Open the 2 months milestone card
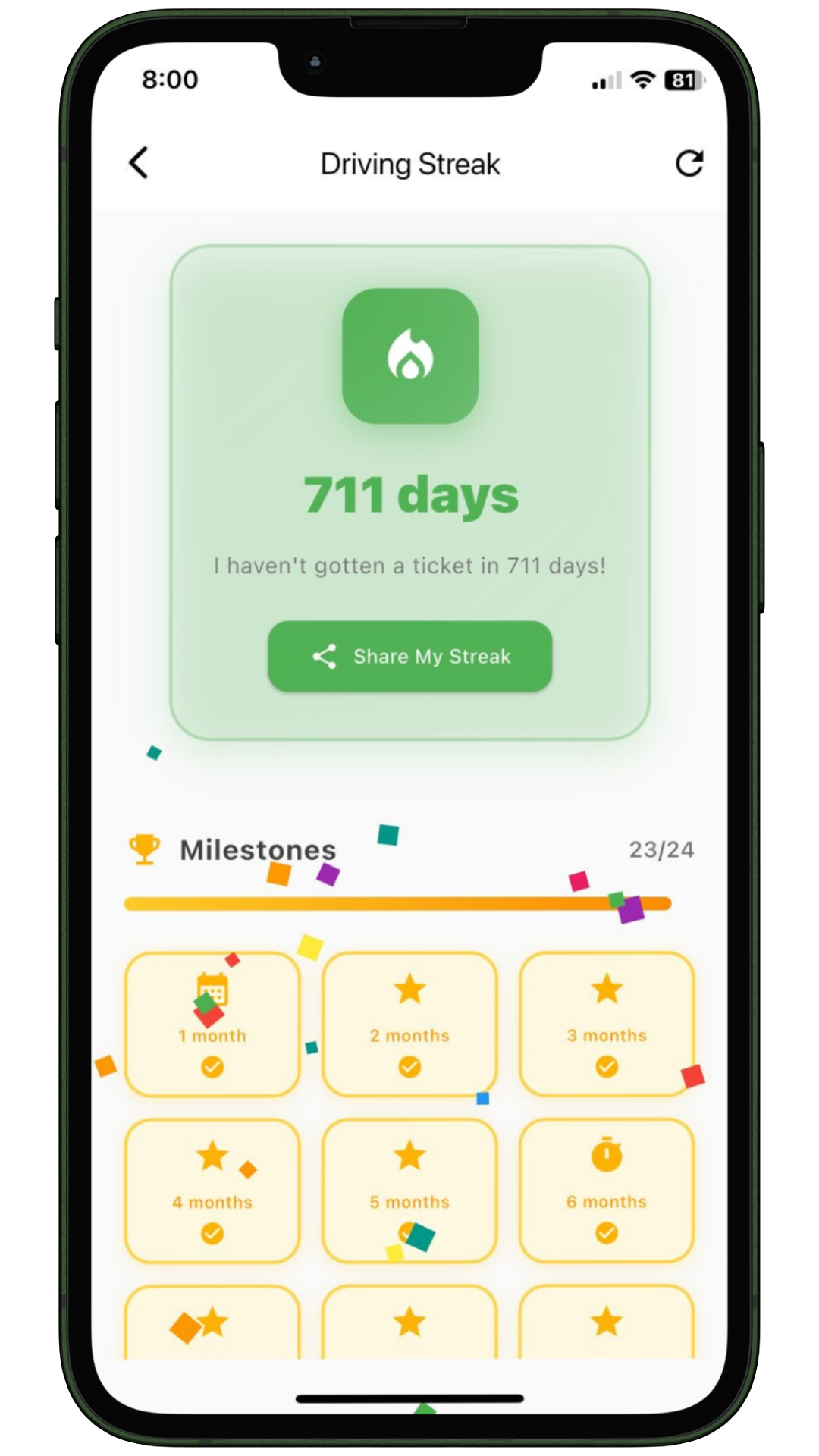The image size is (819, 1456). coord(409,1024)
